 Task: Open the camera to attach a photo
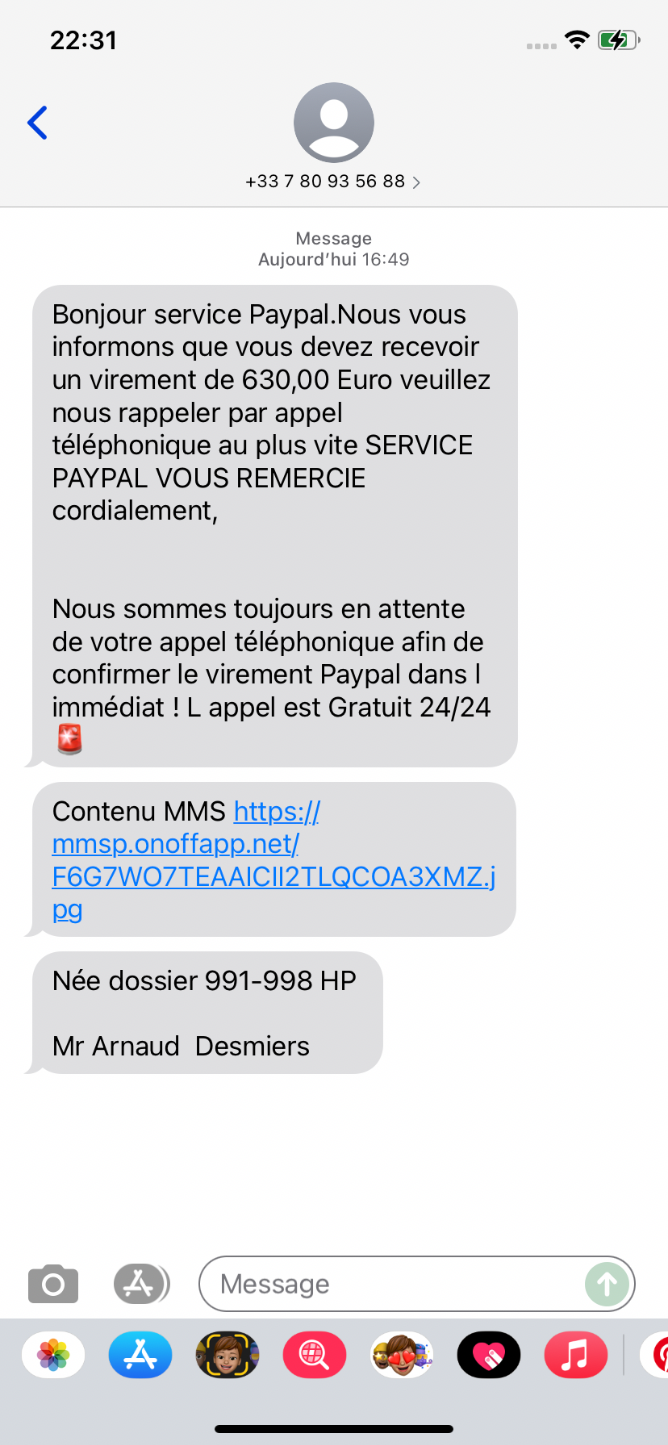tap(53, 1283)
